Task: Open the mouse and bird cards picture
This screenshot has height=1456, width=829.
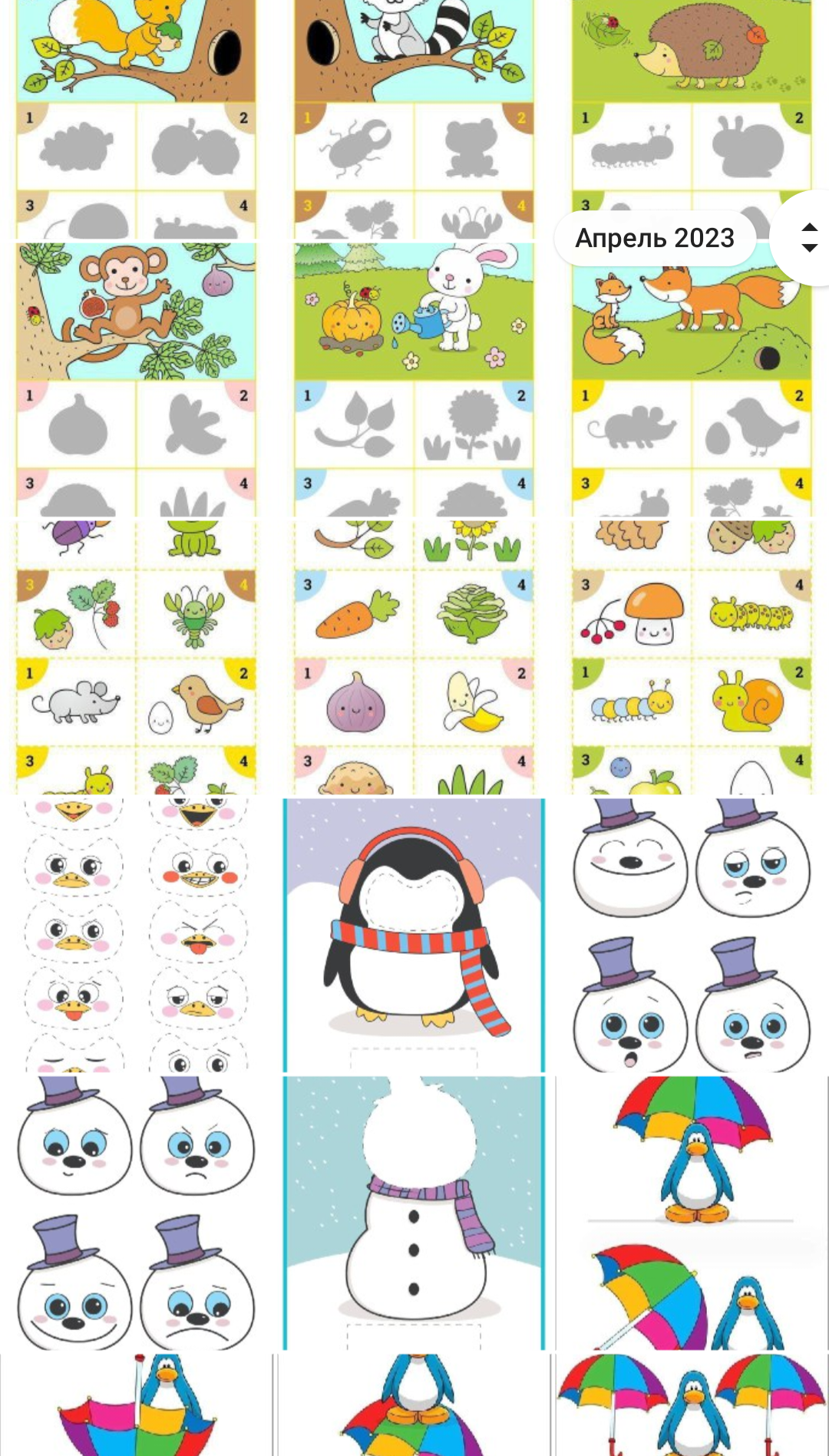Action: pos(136,656)
